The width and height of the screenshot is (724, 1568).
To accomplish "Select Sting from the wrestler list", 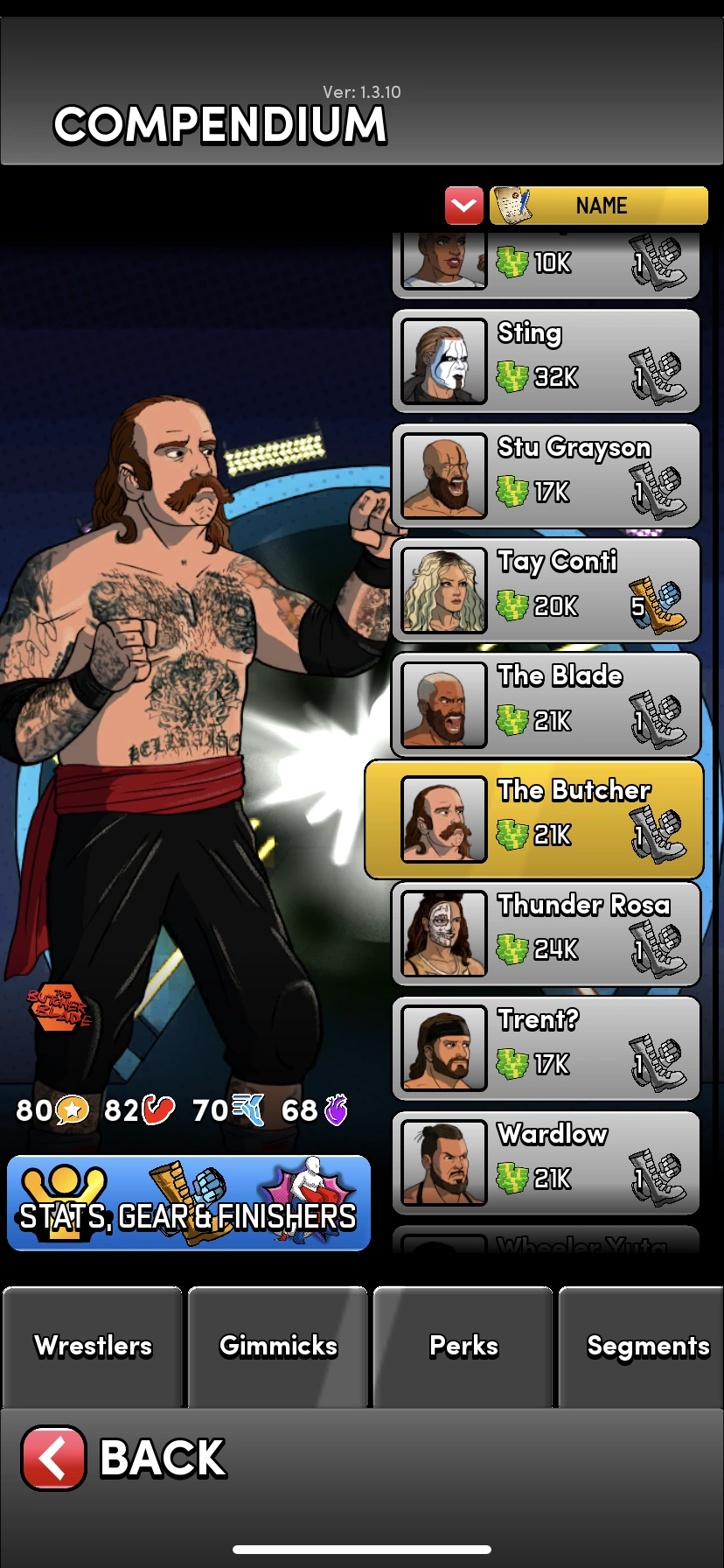I will (546, 360).
